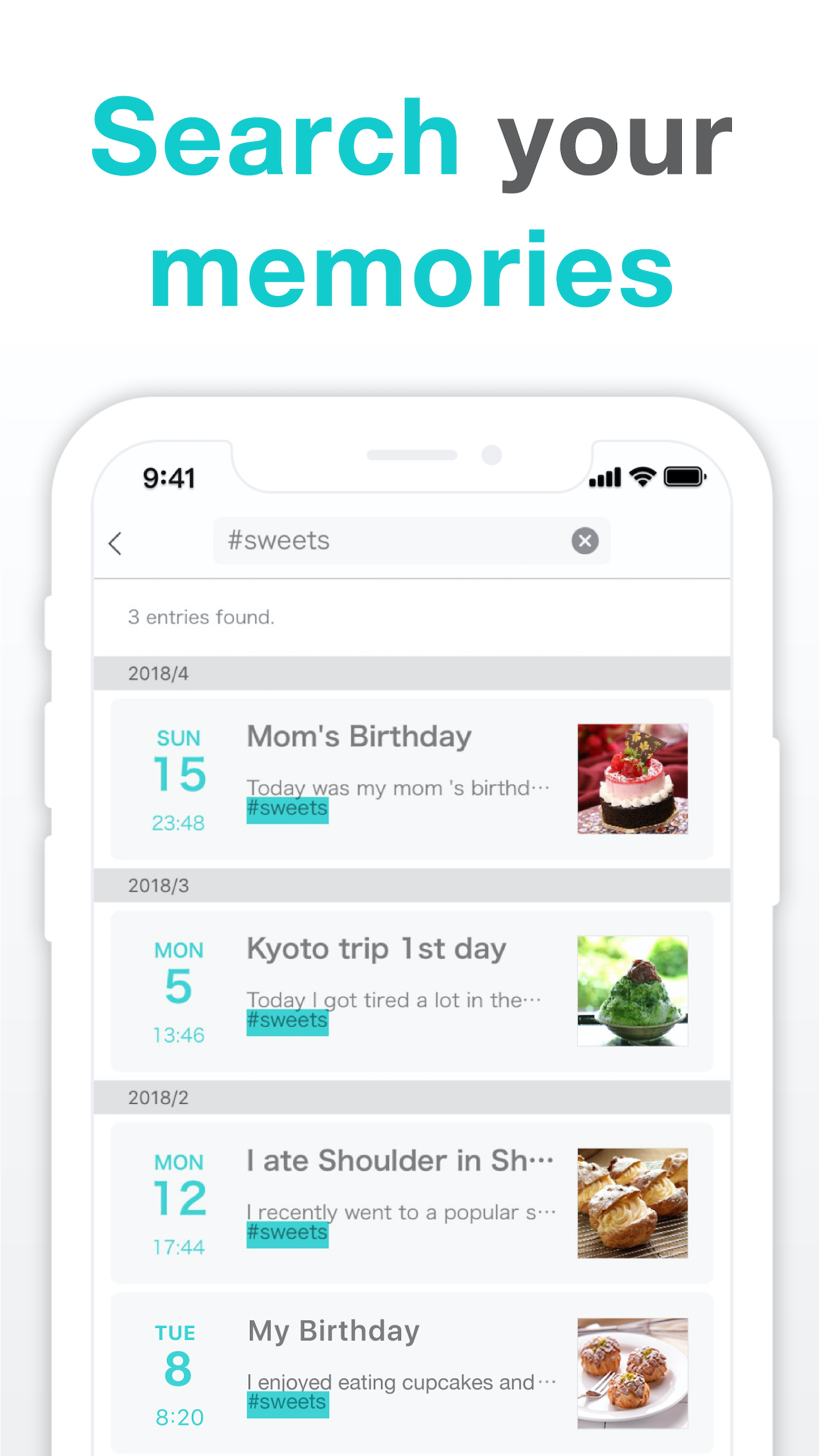Image resolution: width=819 pixels, height=1456 pixels.
Task: Open the cake thumbnail on Mom's Birthday entry
Action: (634, 778)
